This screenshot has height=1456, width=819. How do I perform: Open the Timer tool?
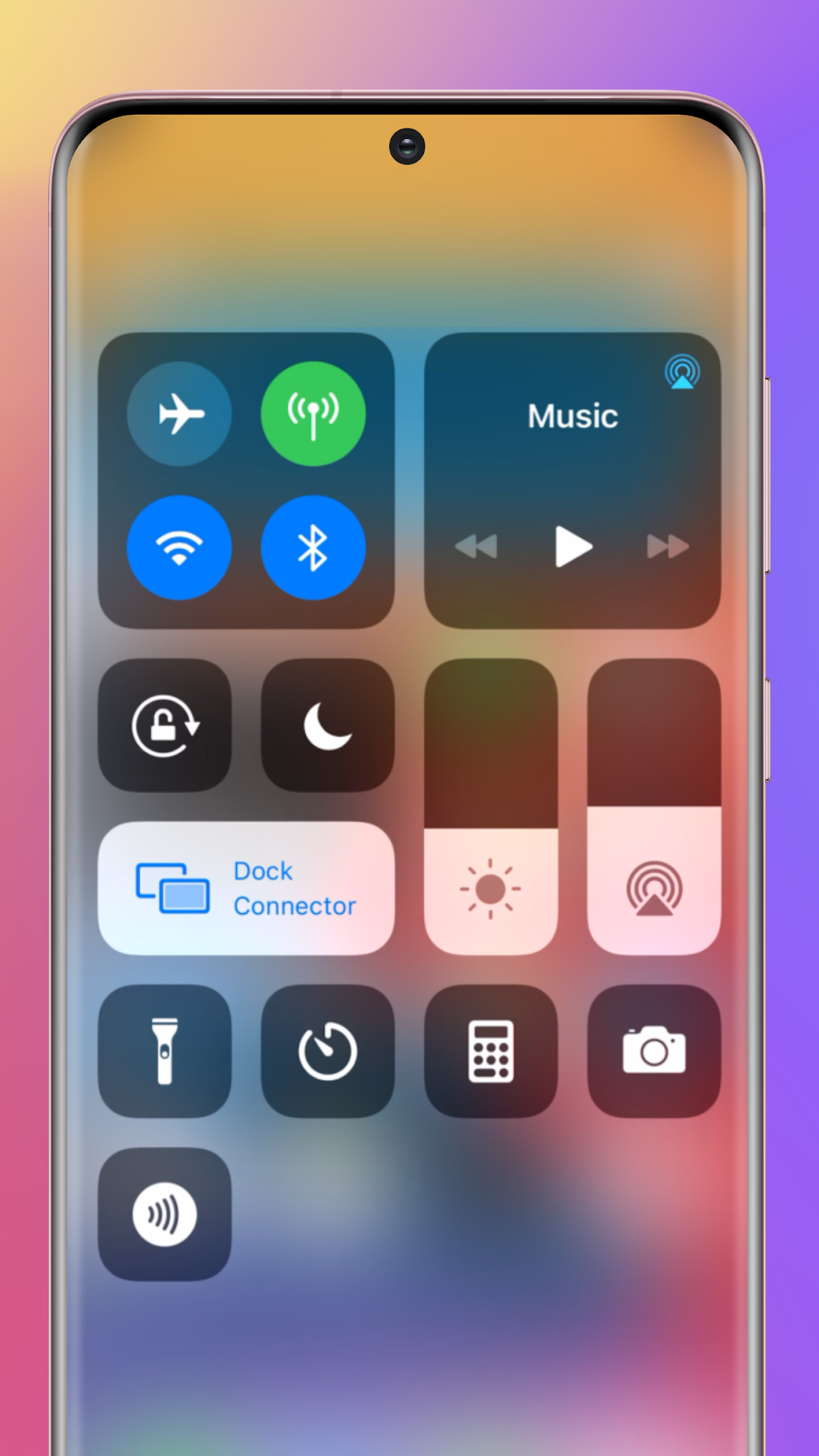pos(328,1052)
